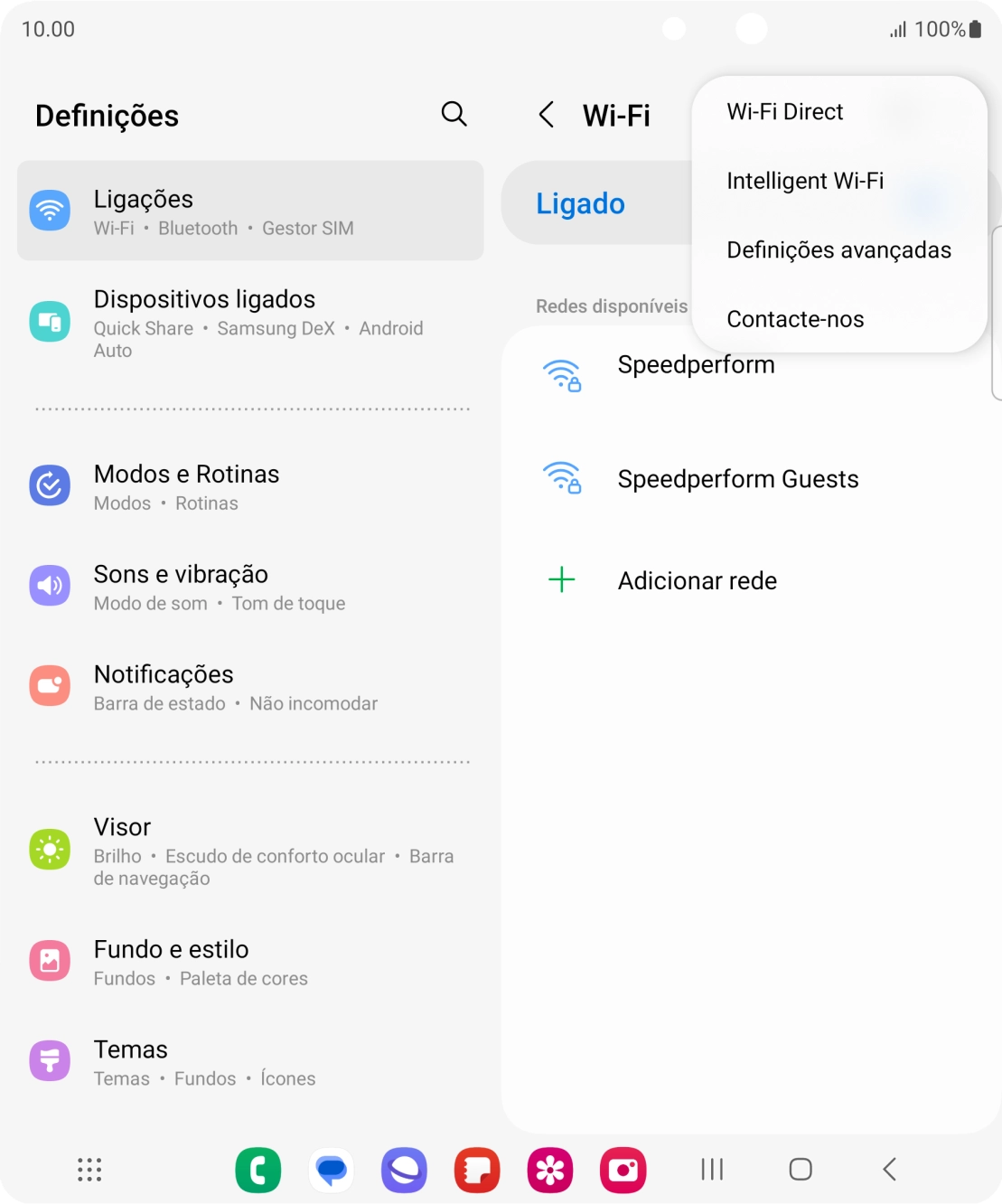Select the green Visor brightness icon
The image size is (1002, 1204).
[51, 849]
